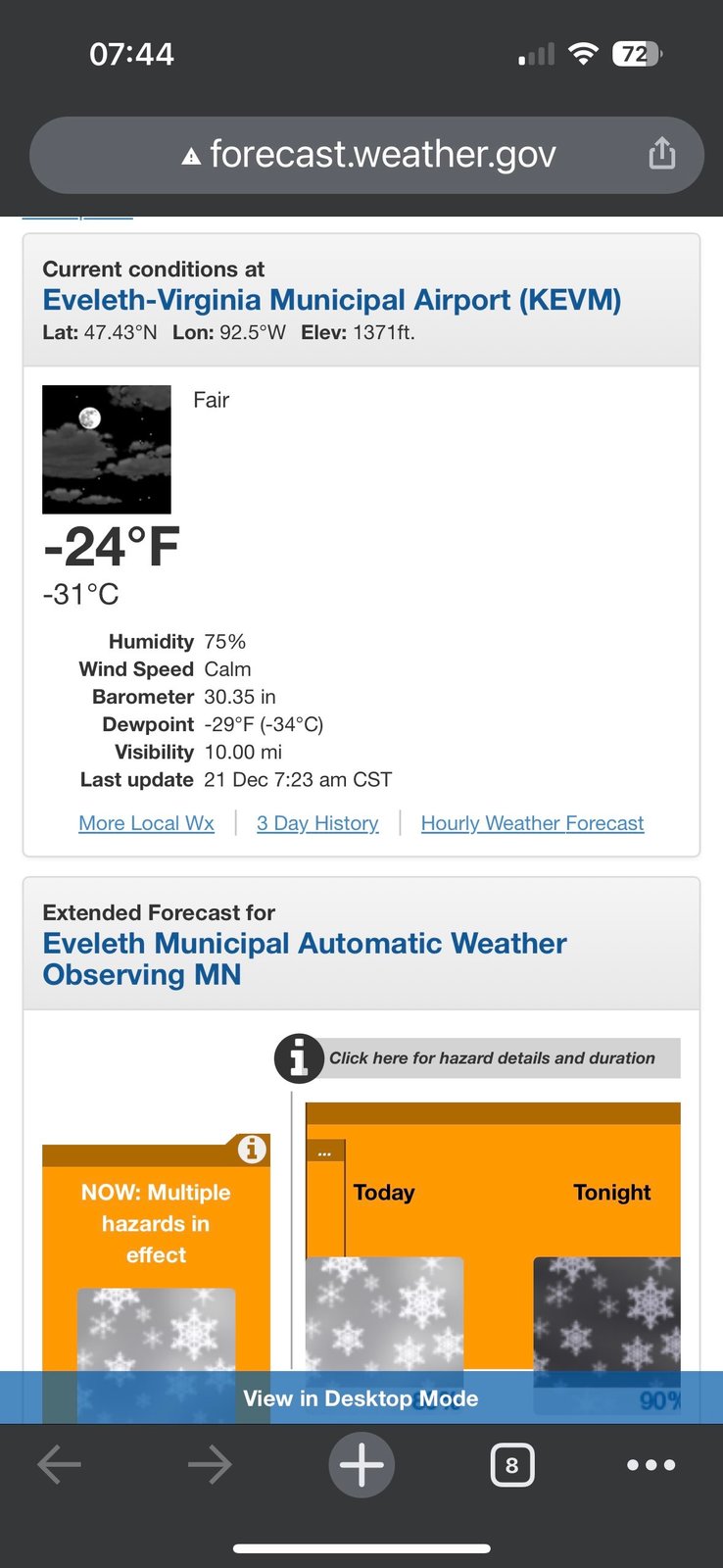The height and width of the screenshot is (1568, 723).
Task: Open the More Local Wx link
Action: 146,823
